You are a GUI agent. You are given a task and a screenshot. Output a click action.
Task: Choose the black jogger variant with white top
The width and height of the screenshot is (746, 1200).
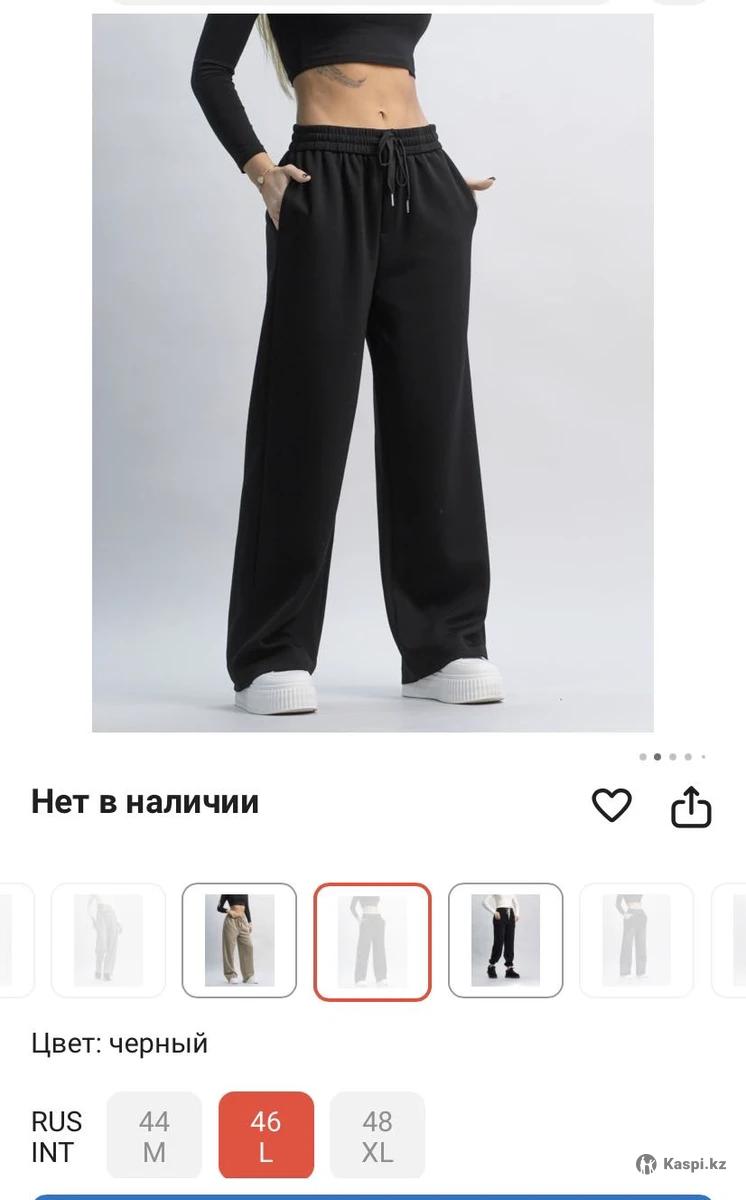[x=505, y=940]
